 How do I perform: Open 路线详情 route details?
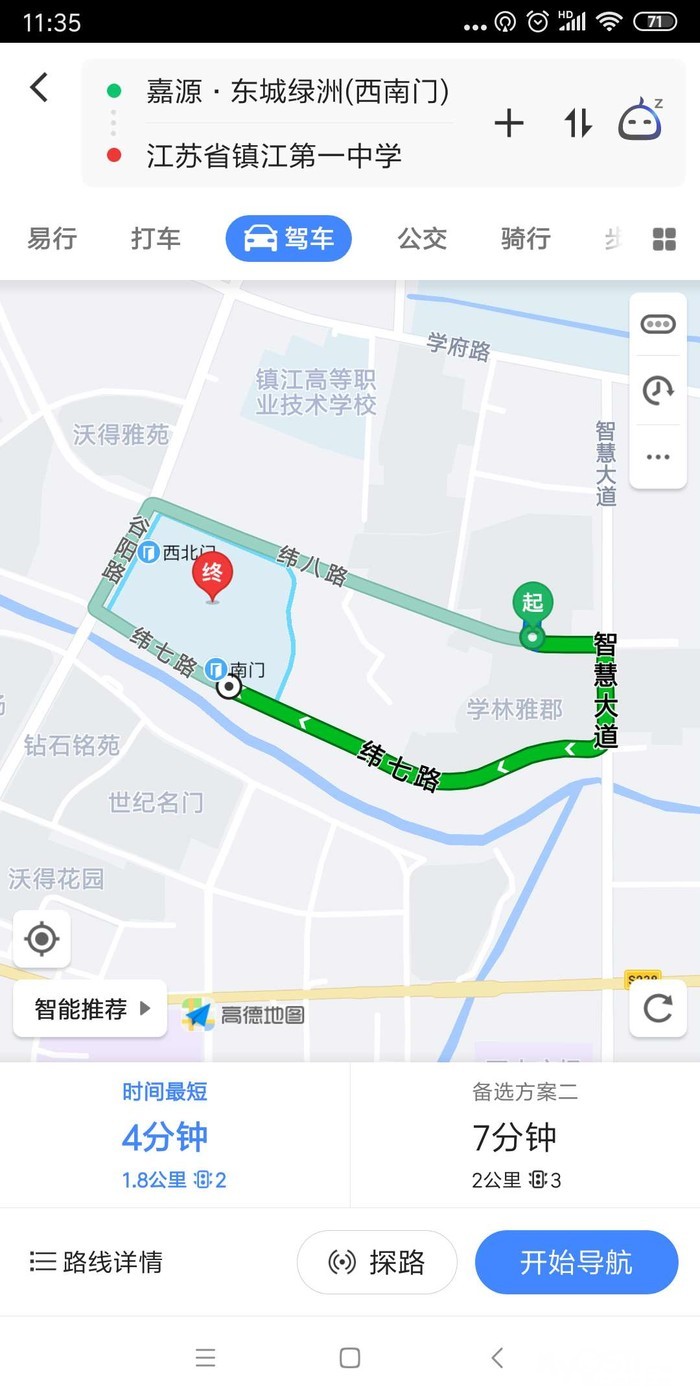coord(96,1262)
